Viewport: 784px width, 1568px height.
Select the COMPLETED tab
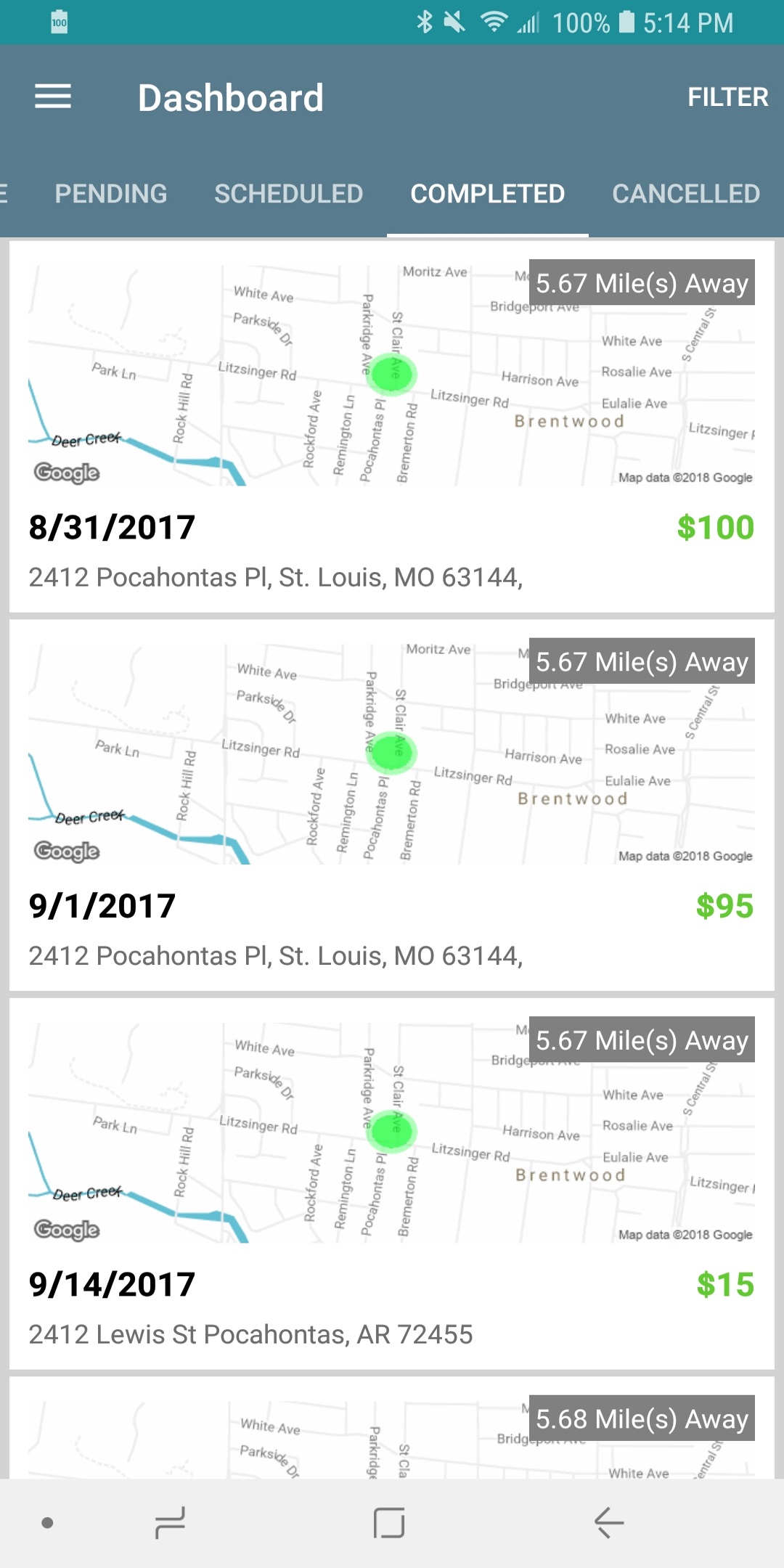pyautogui.click(x=487, y=194)
